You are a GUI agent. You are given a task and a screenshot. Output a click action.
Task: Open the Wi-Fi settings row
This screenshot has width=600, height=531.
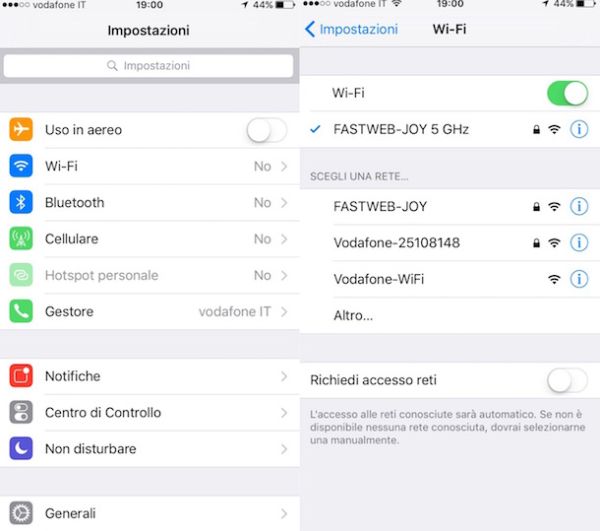150,166
